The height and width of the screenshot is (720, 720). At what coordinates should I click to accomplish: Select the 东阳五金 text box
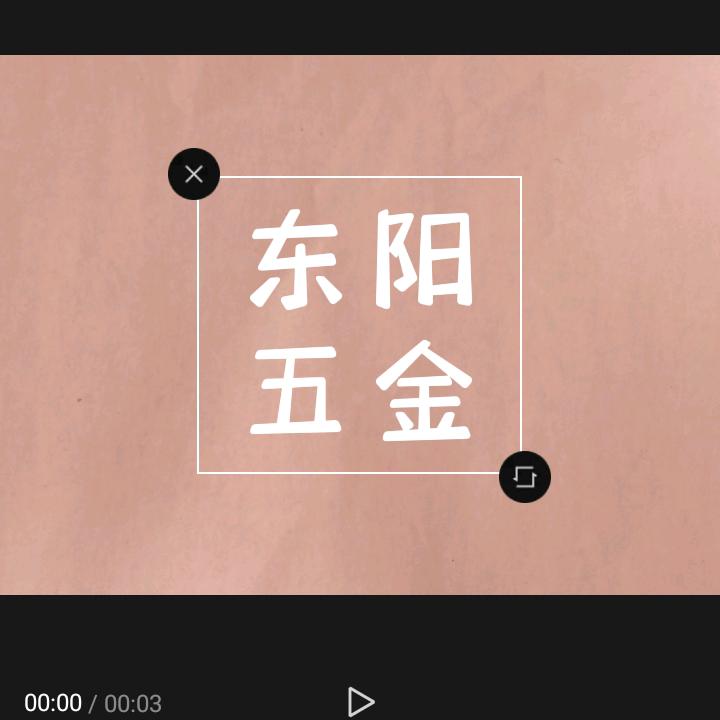pyautogui.click(x=360, y=325)
